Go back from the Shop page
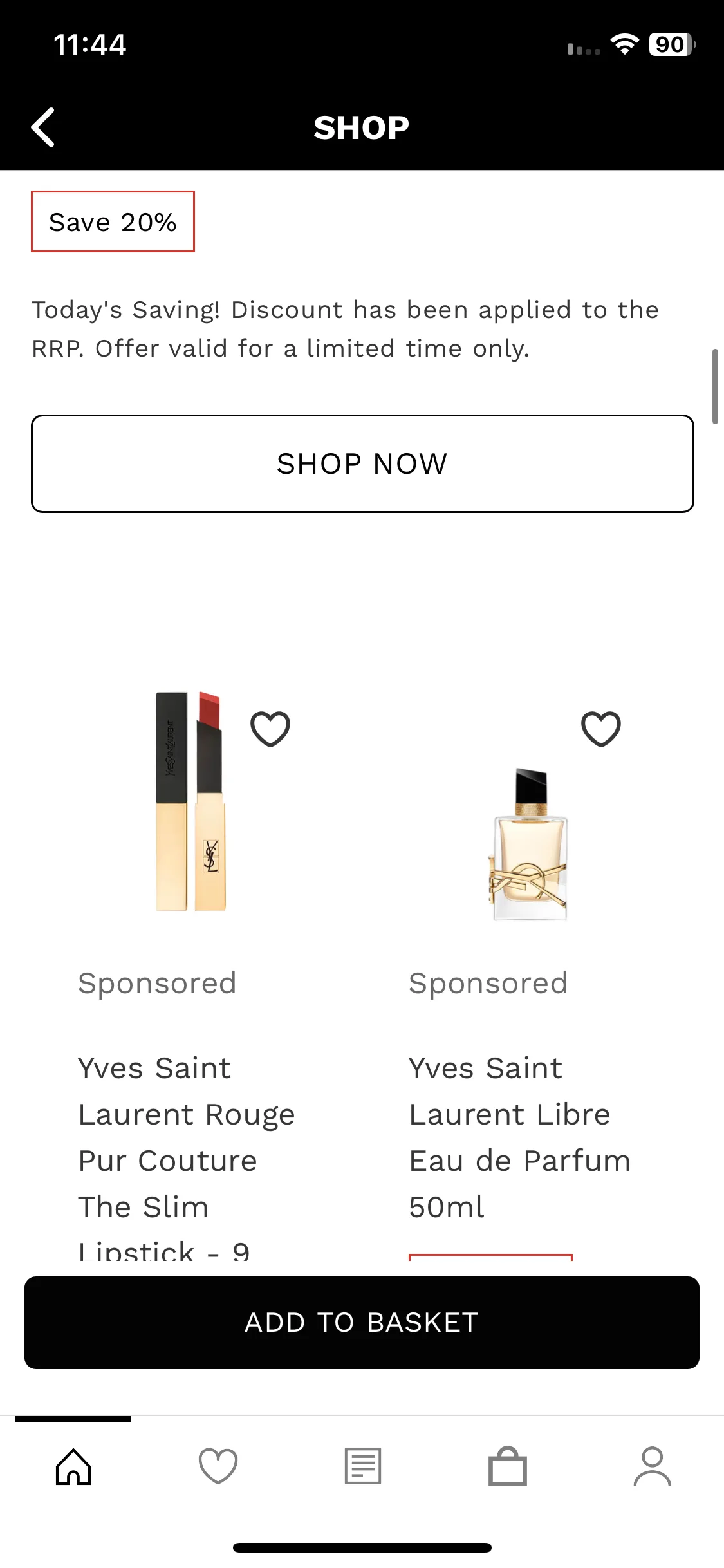 (x=43, y=127)
